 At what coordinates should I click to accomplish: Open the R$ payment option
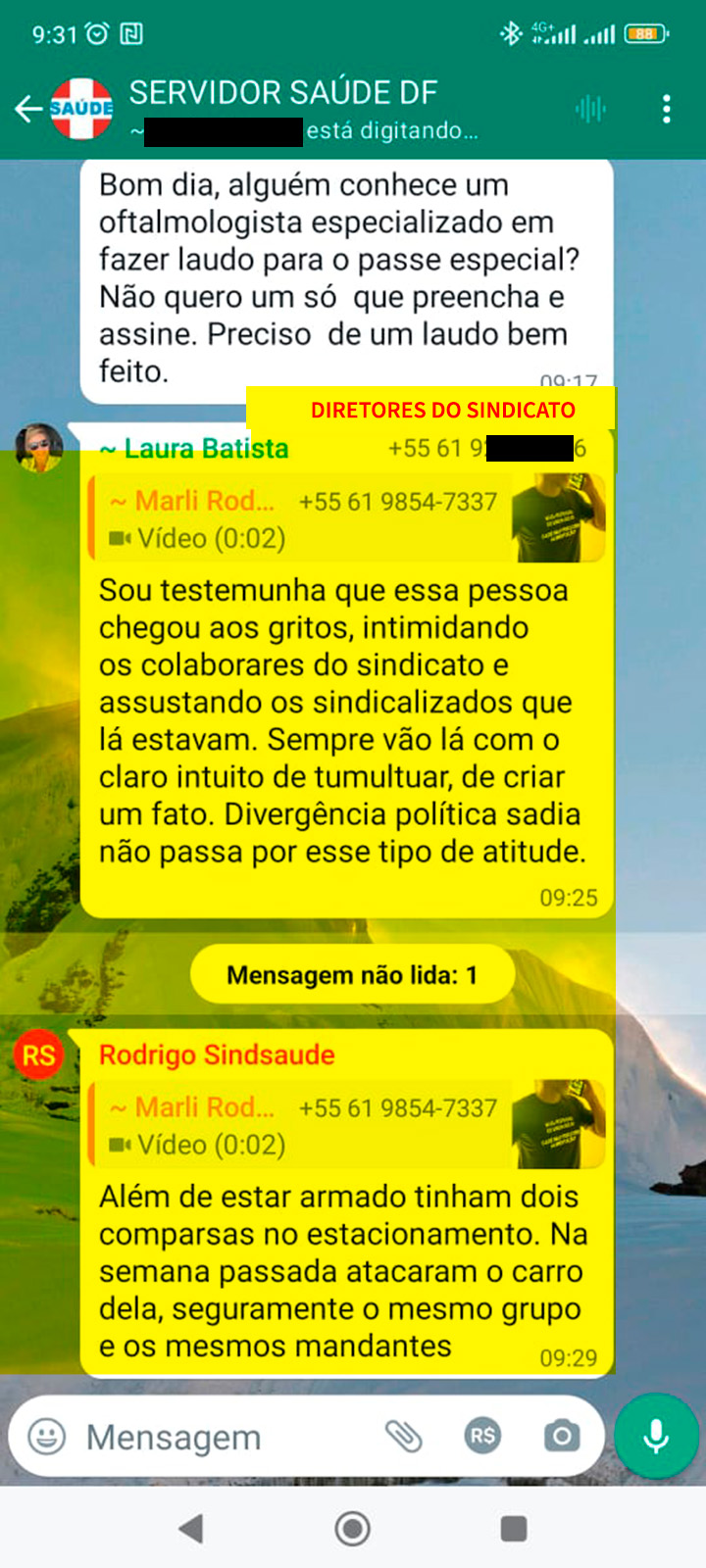(x=482, y=1437)
